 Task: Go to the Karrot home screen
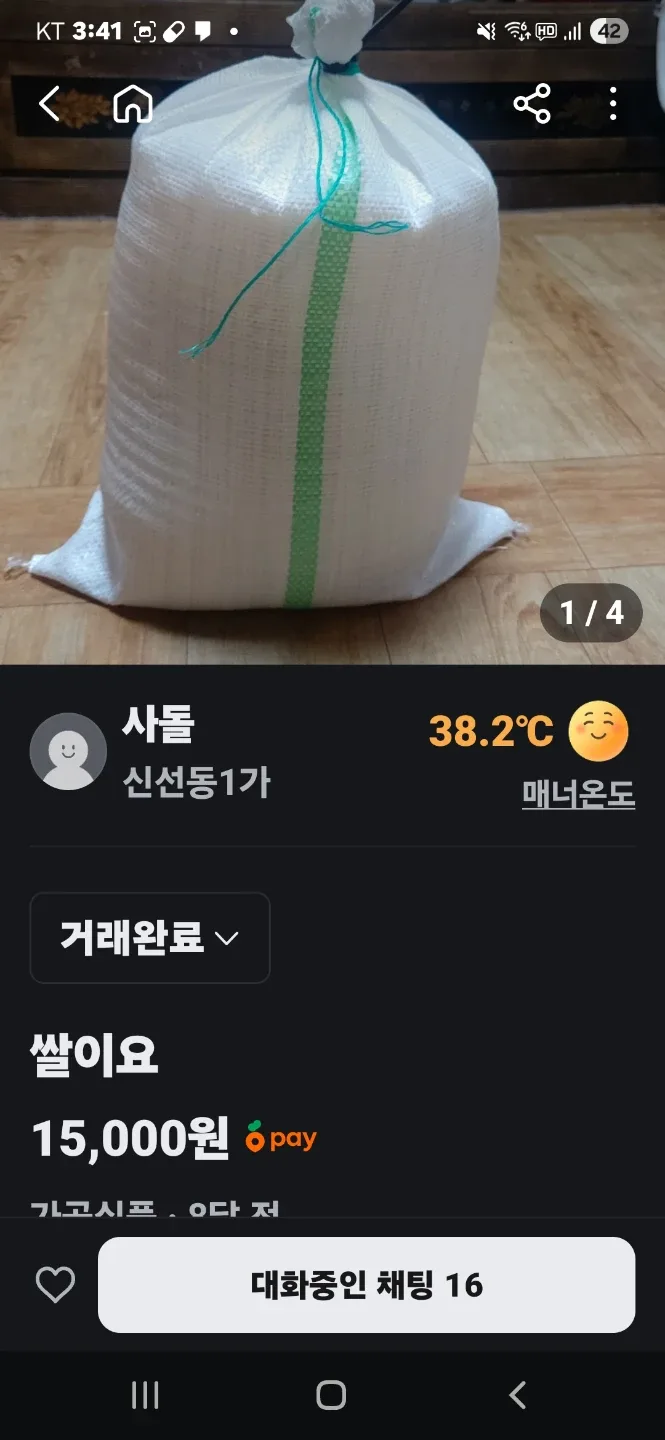click(132, 103)
